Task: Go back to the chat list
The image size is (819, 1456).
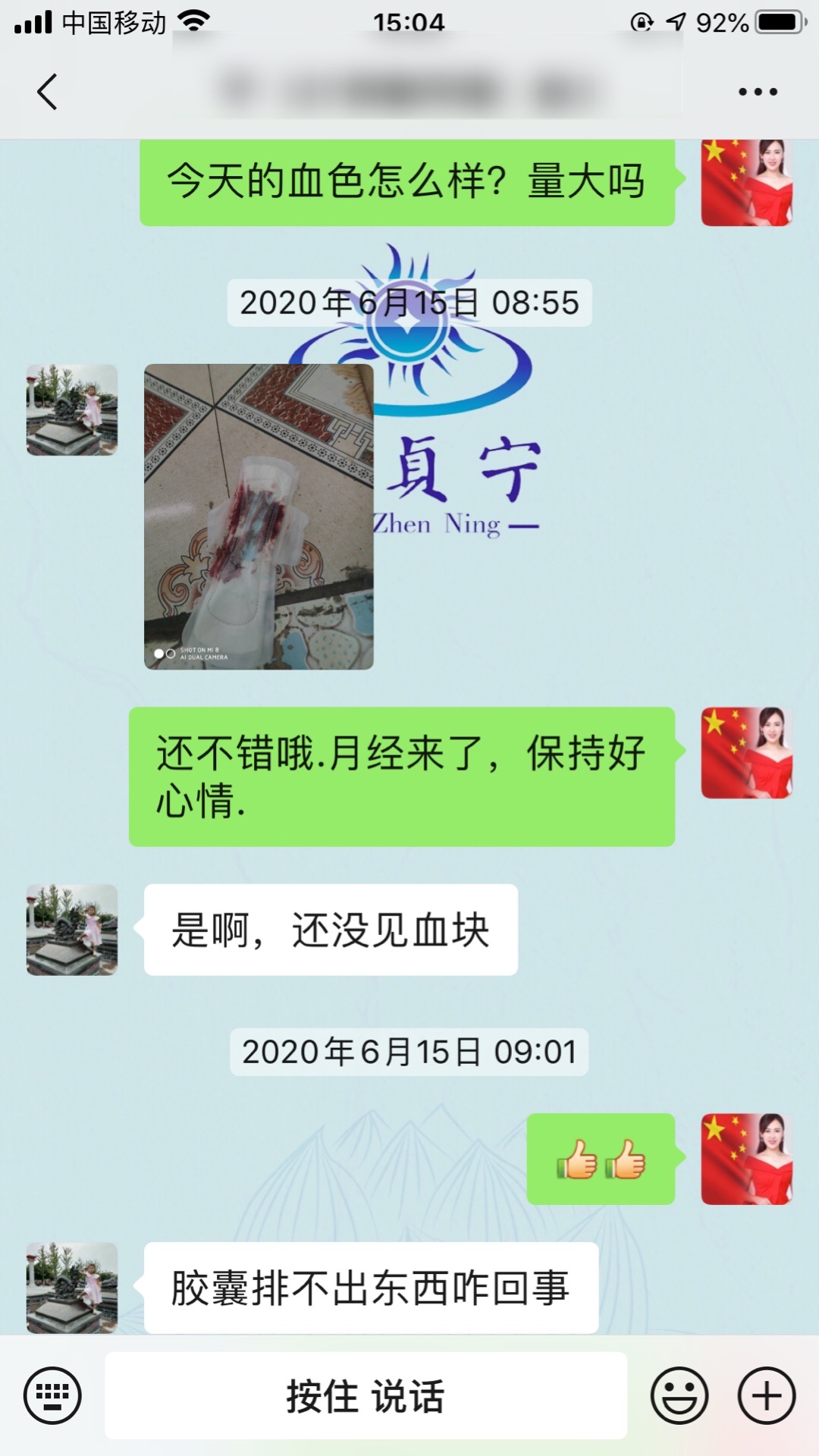Action: point(47,92)
